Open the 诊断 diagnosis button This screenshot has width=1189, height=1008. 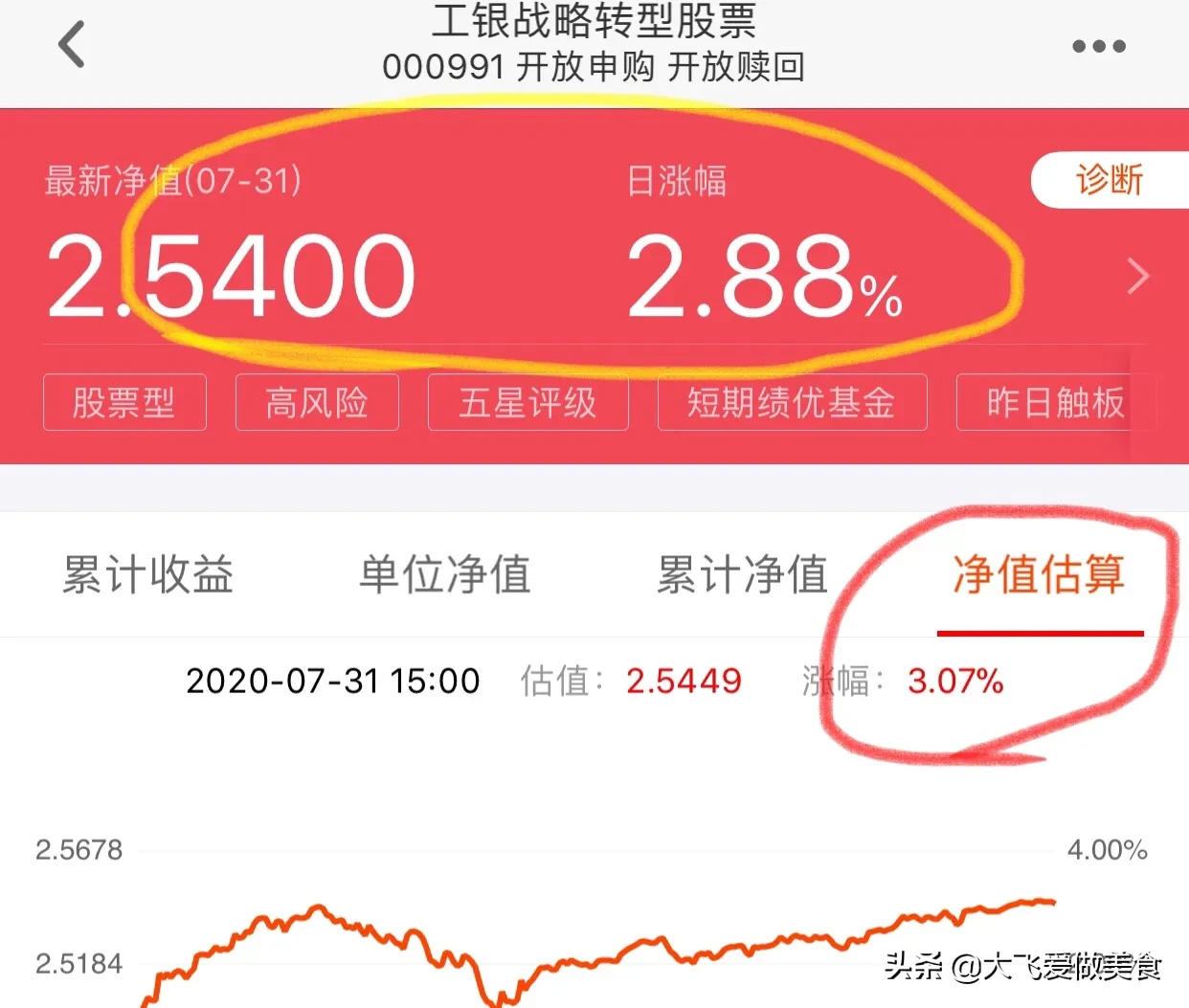click(x=1109, y=180)
